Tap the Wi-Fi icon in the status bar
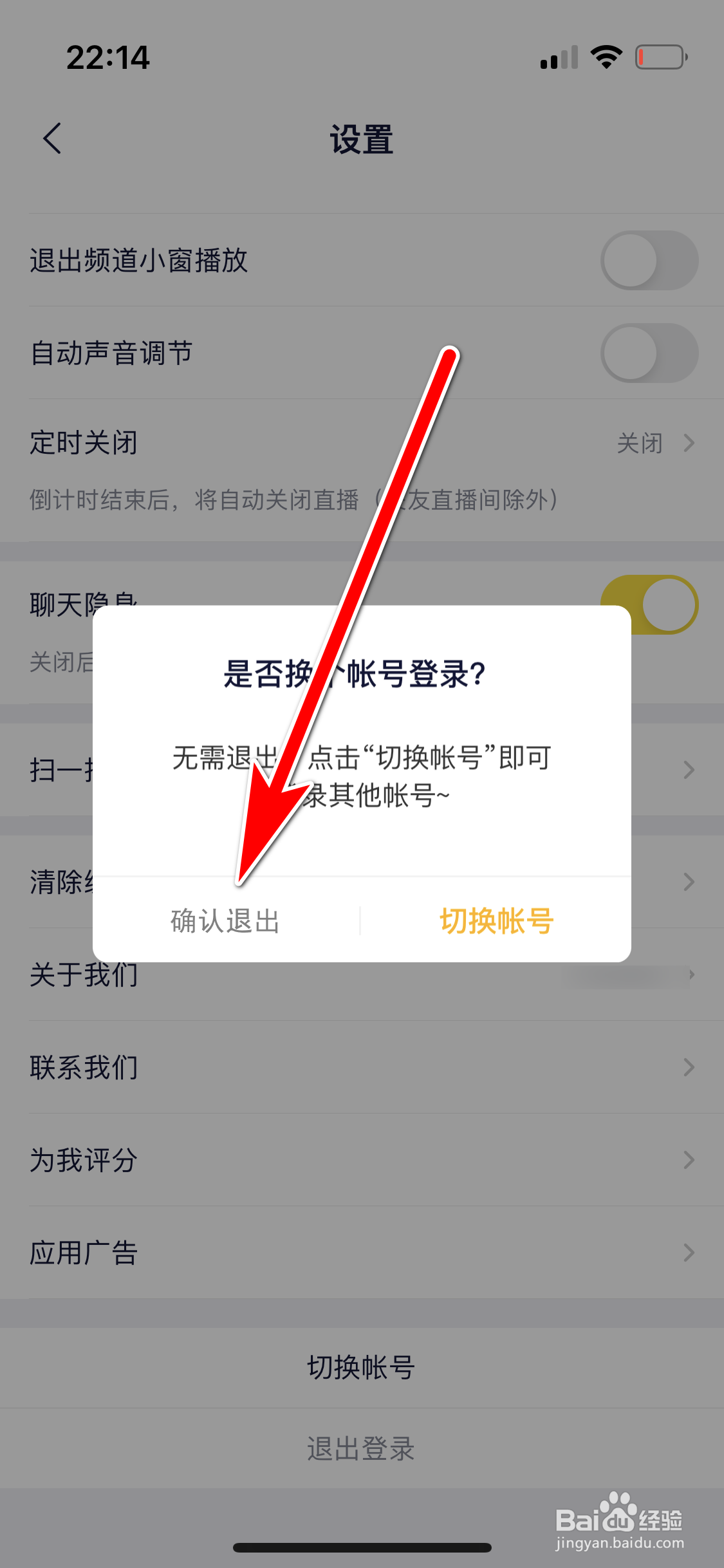This screenshot has width=724, height=1568. pyautogui.click(x=606, y=57)
